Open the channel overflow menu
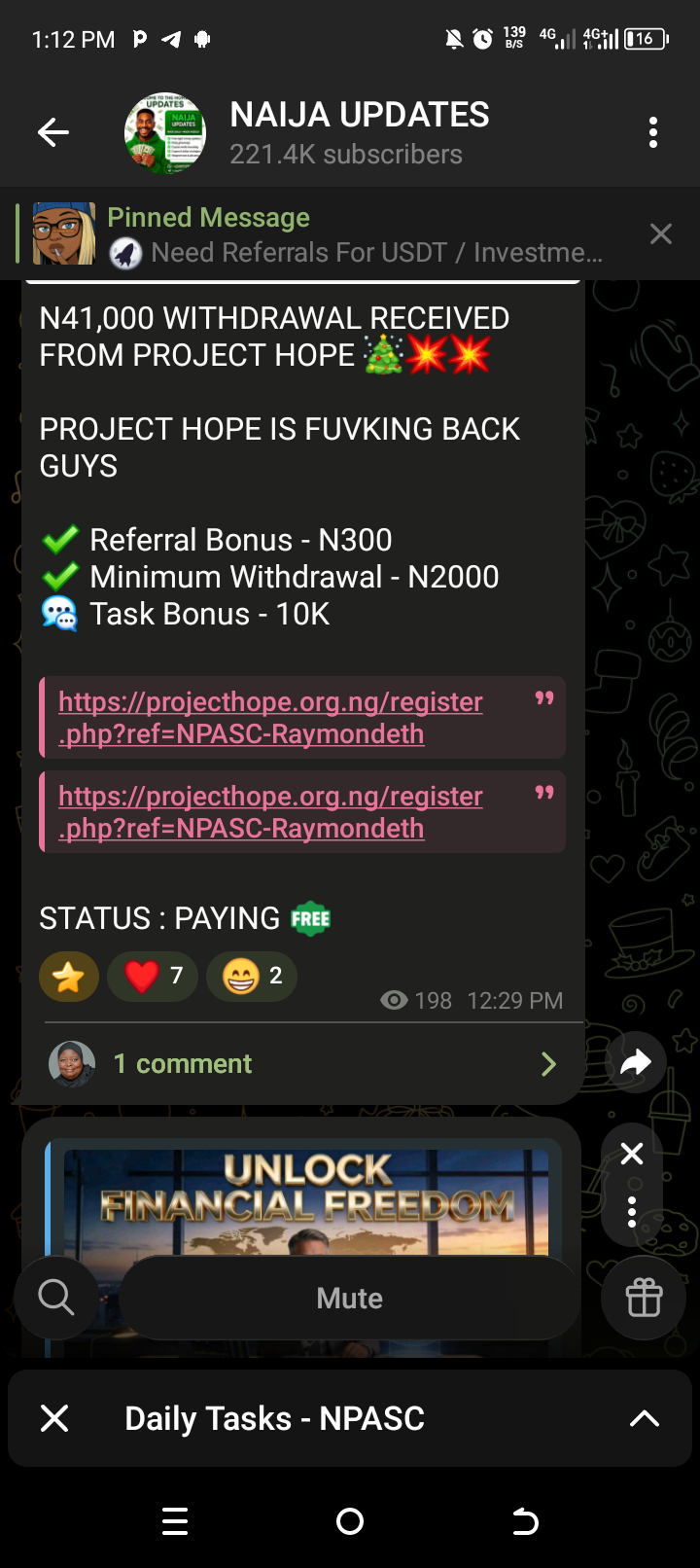The width and height of the screenshot is (700, 1568). coord(653,132)
